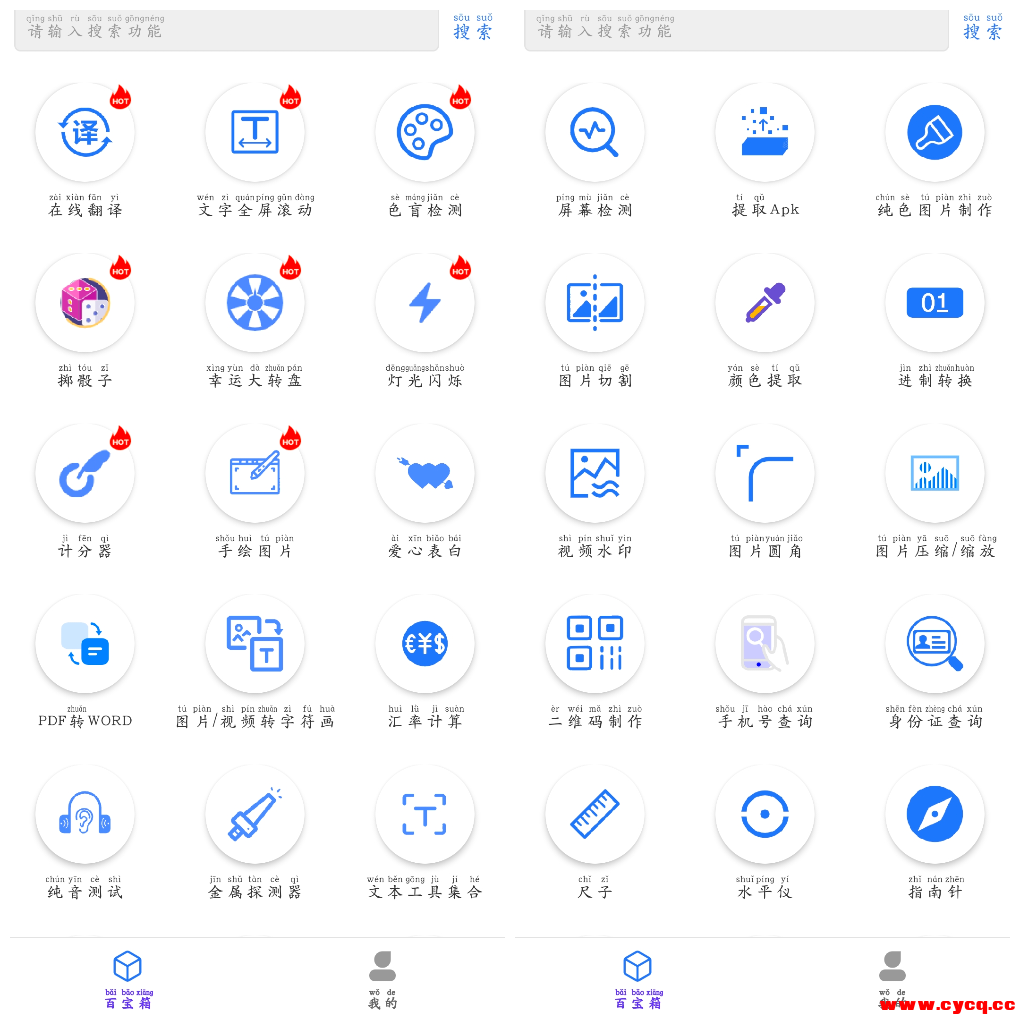Open 色盲检测 color blindness test
The image size is (1020, 1020).
coord(425,133)
